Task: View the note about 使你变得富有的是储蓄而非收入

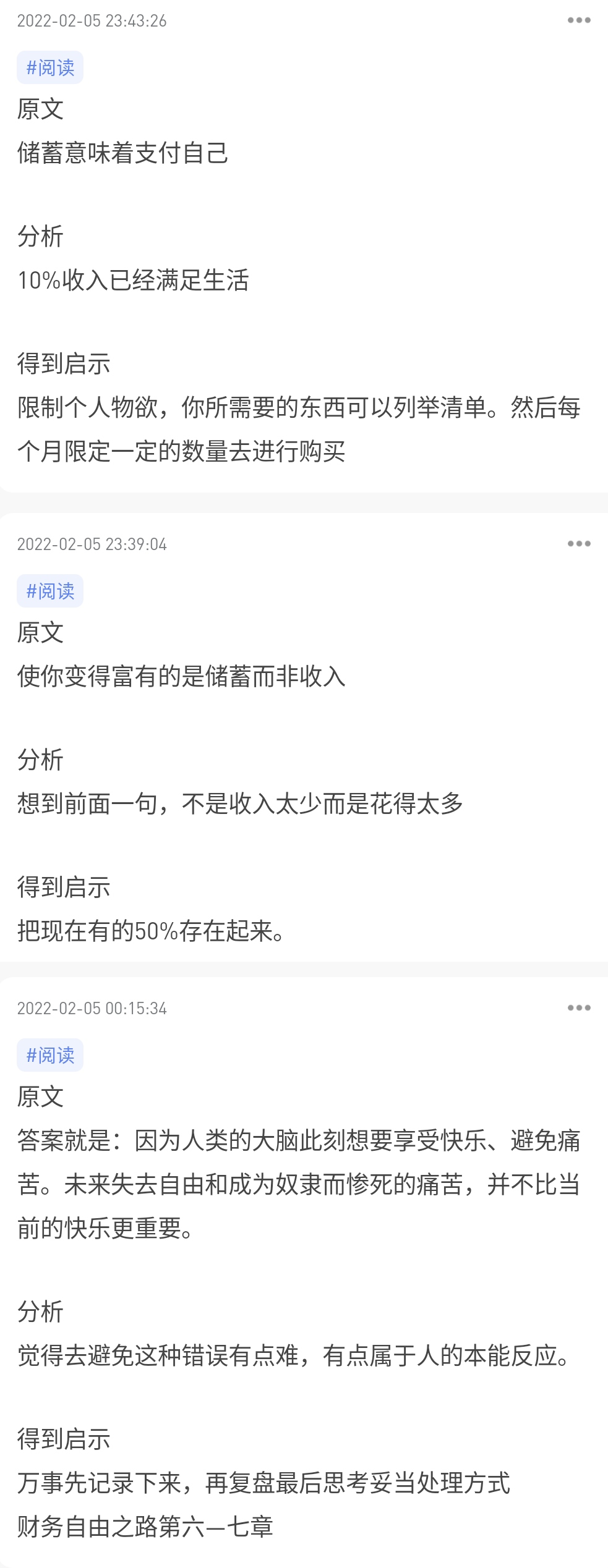Action: 181,677
